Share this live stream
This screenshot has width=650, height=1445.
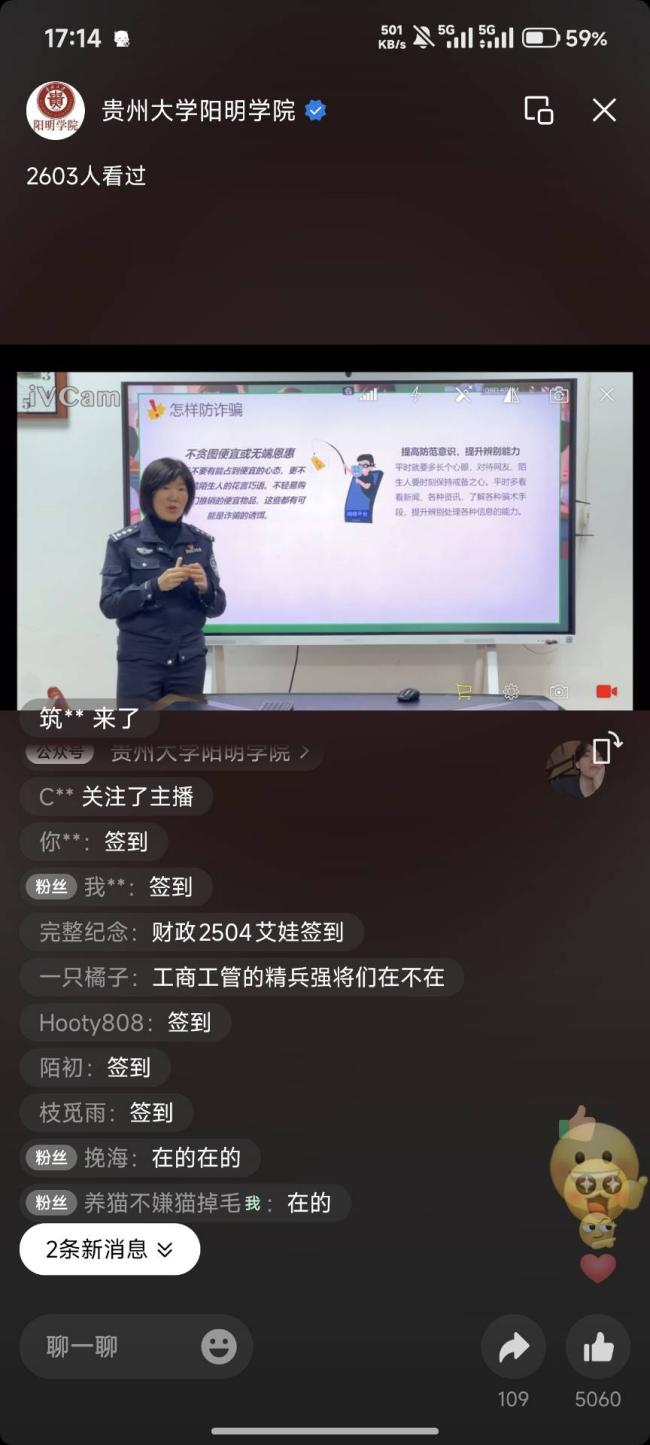pos(513,1347)
